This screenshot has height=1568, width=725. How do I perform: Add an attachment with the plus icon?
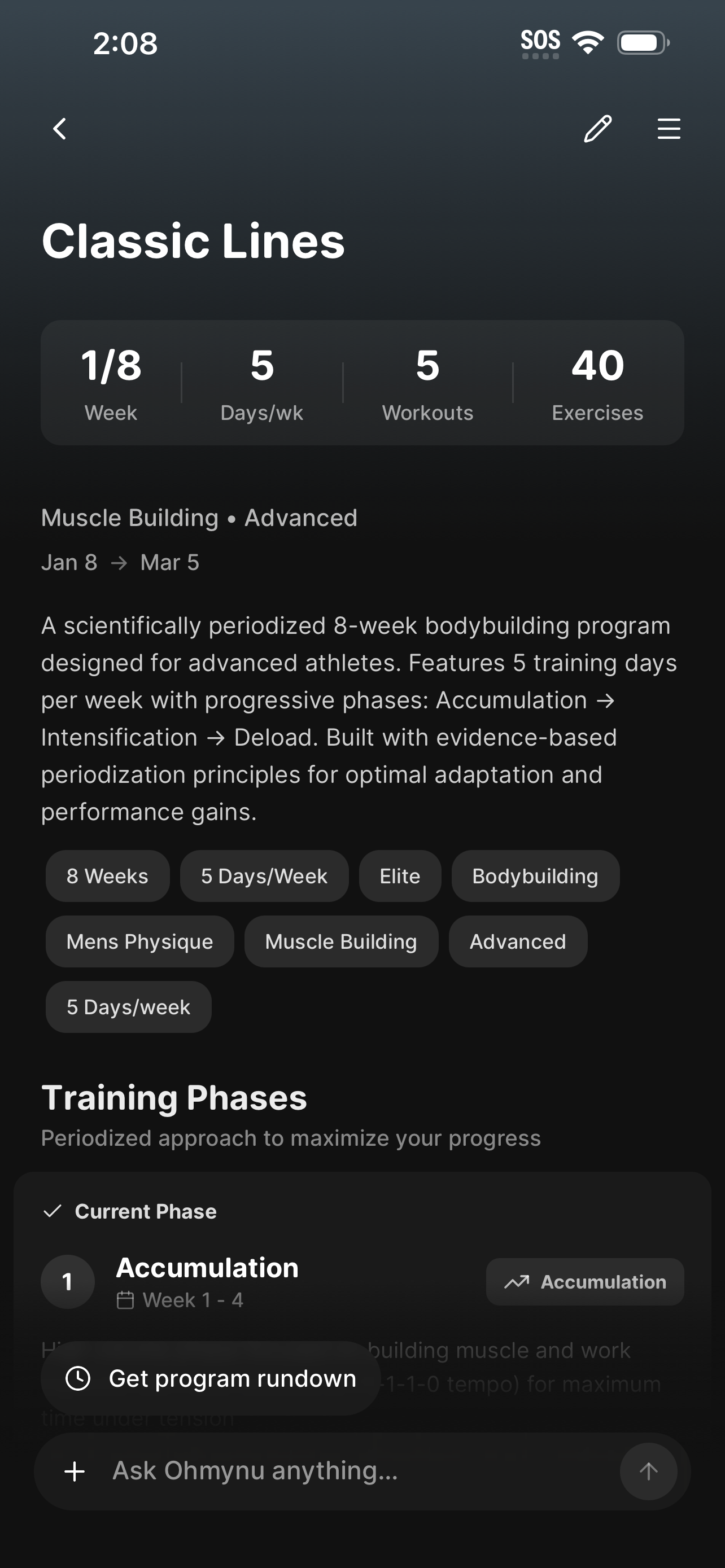pyautogui.click(x=75, y=1471)
